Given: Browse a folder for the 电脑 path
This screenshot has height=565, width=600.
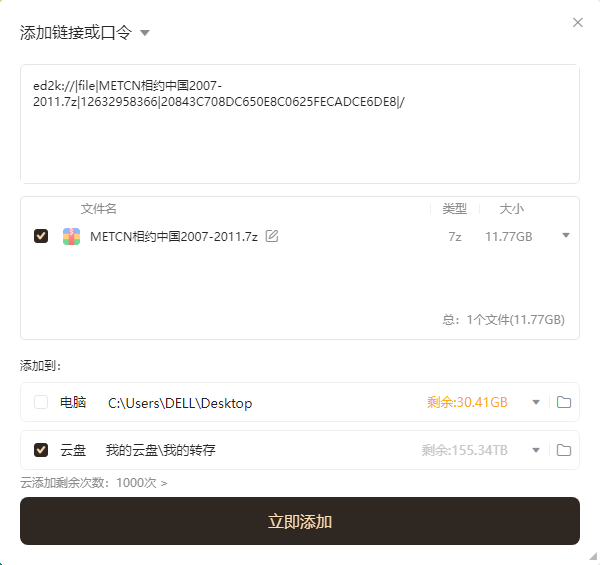Looking at the screenshot, I should tap(564, 402).
